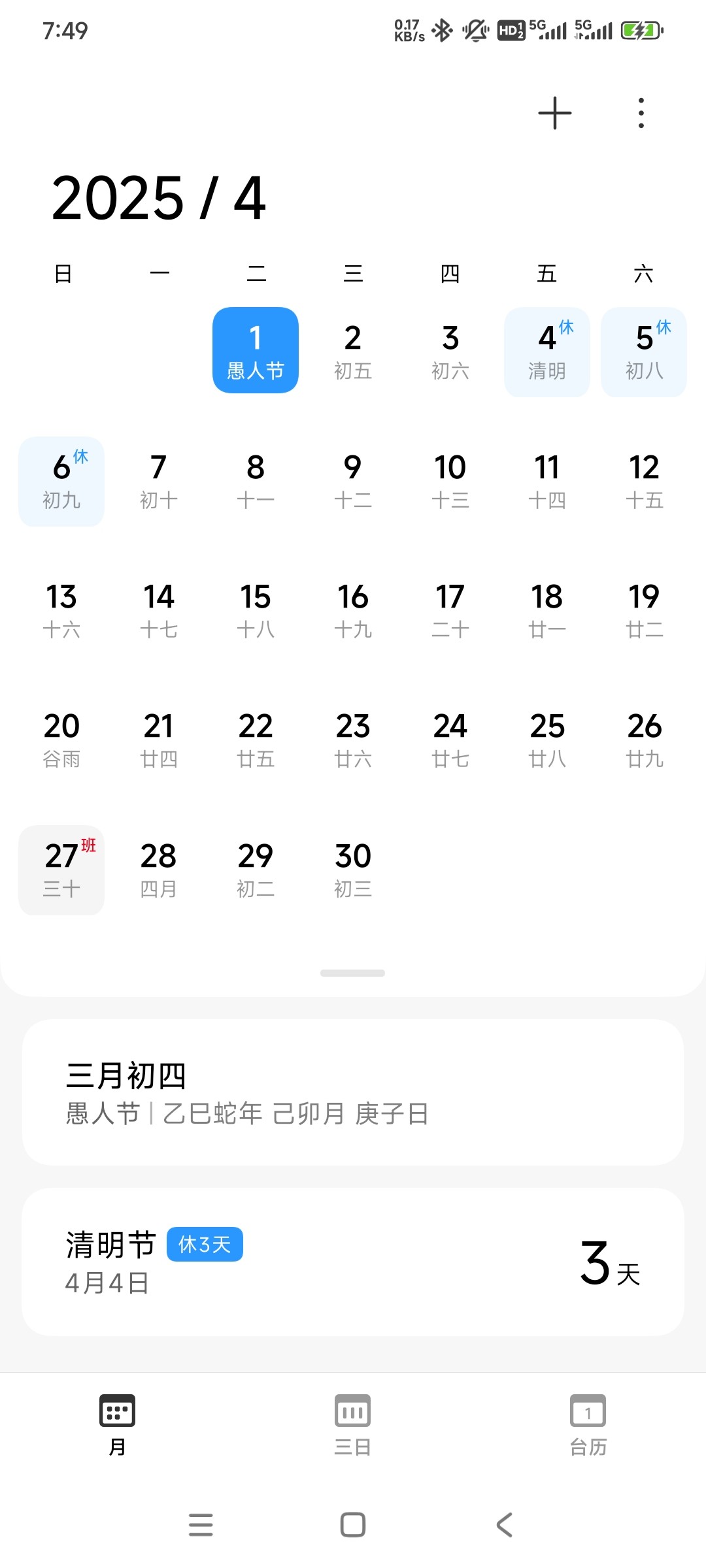Choose April 27 workday 班
This screenshot has height=1568, width=706.
click(61, 870)
